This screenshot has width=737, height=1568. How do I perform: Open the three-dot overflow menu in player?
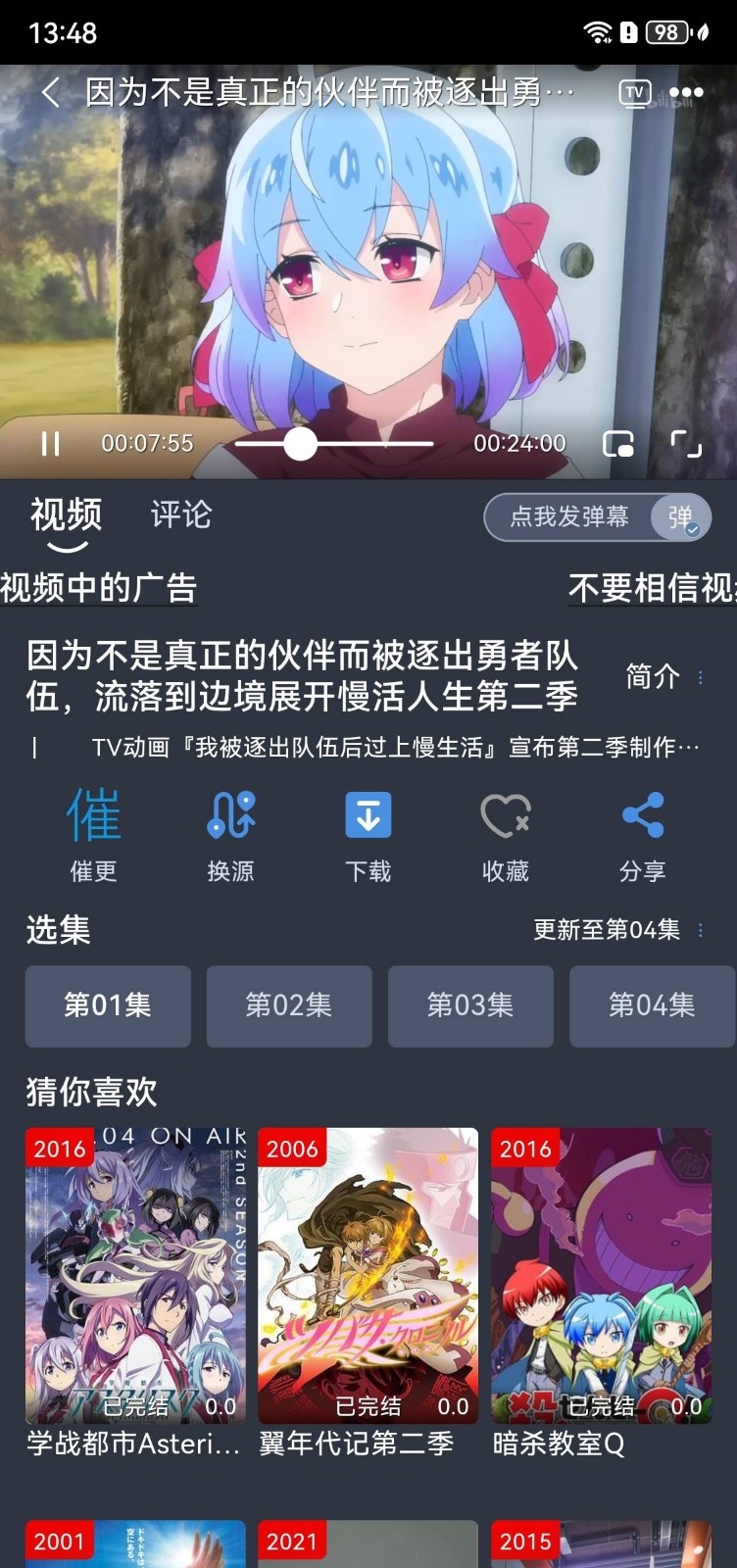[686, 93]
